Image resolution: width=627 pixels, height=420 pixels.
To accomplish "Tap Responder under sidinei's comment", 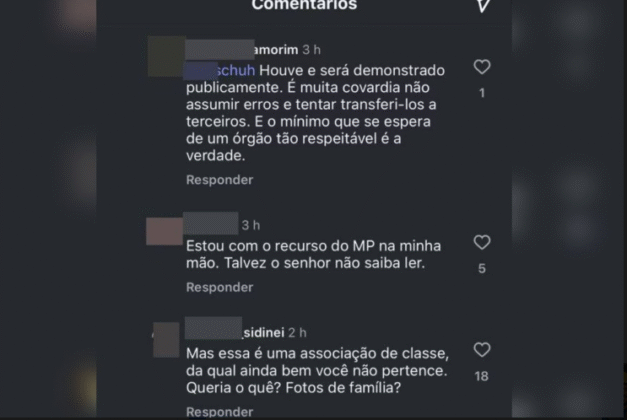I will click(219, 412).
